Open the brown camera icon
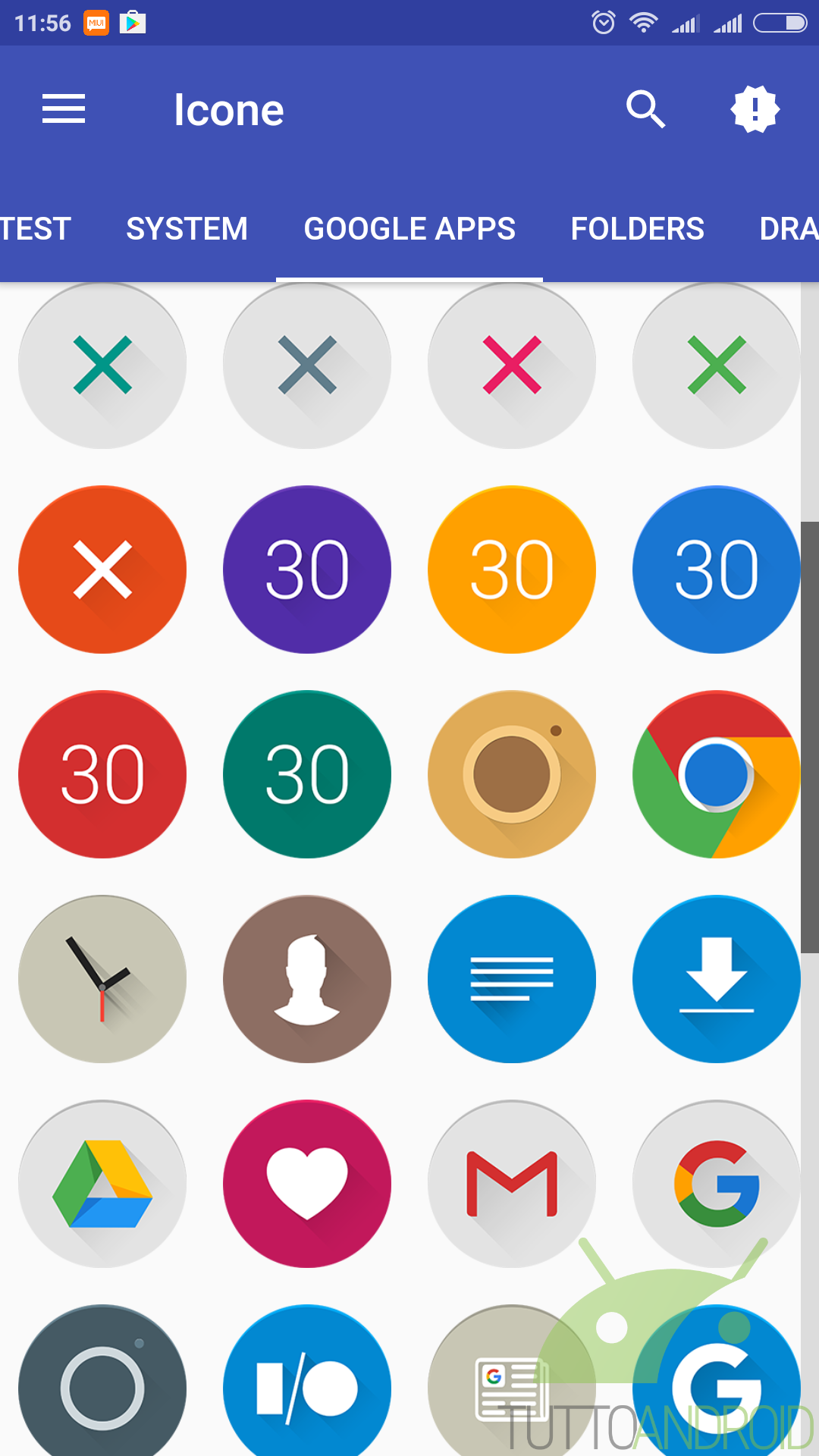The width and height of the screenshot is (819, 1456). 512,774
